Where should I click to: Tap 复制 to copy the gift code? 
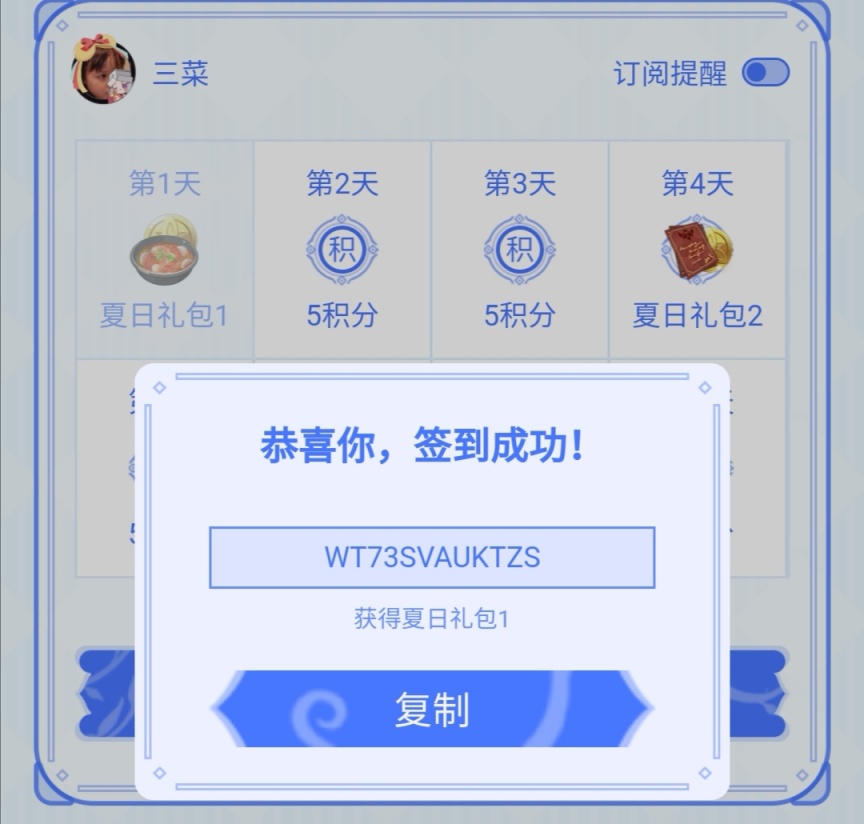click(432, 709)
